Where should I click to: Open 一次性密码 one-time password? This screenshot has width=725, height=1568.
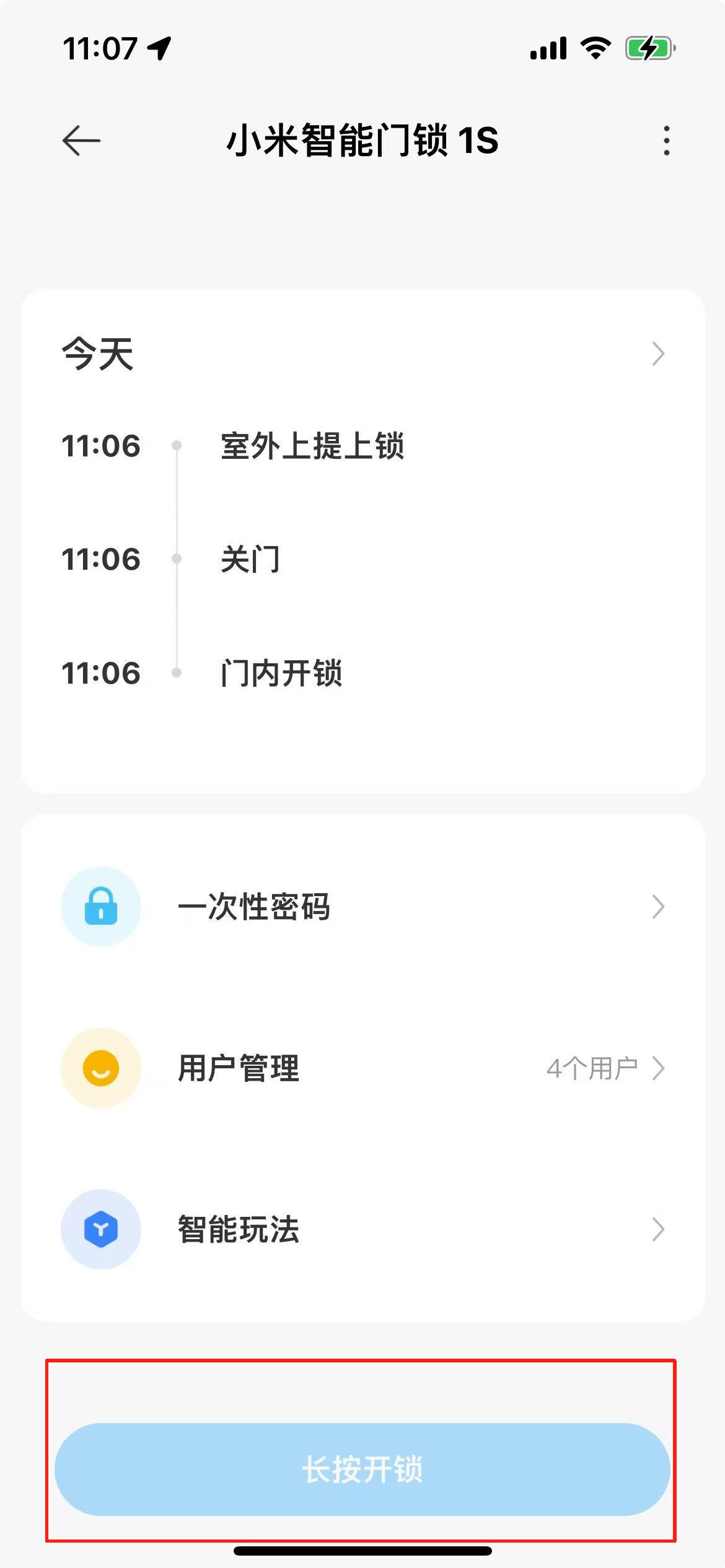362,907
